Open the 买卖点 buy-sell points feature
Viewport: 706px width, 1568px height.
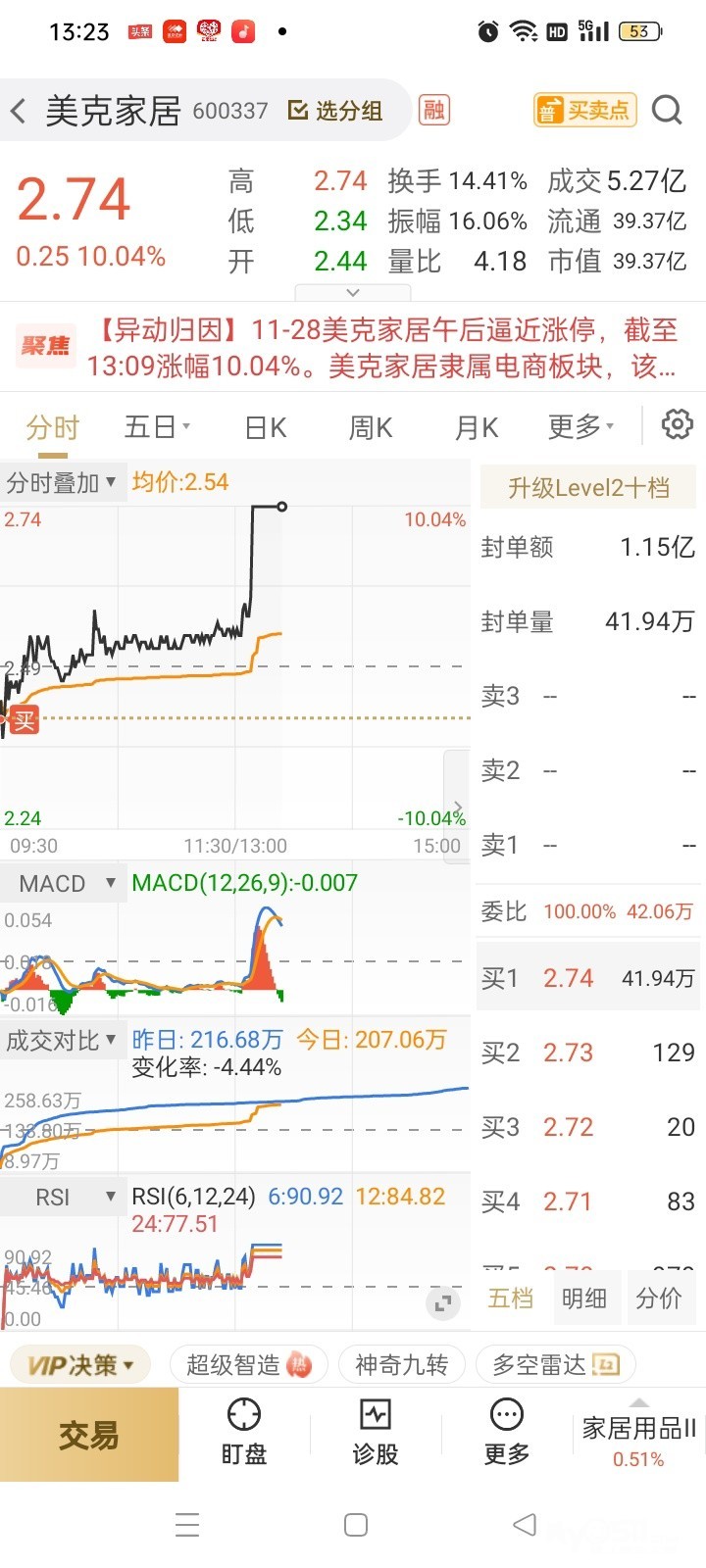click(585, 110)
